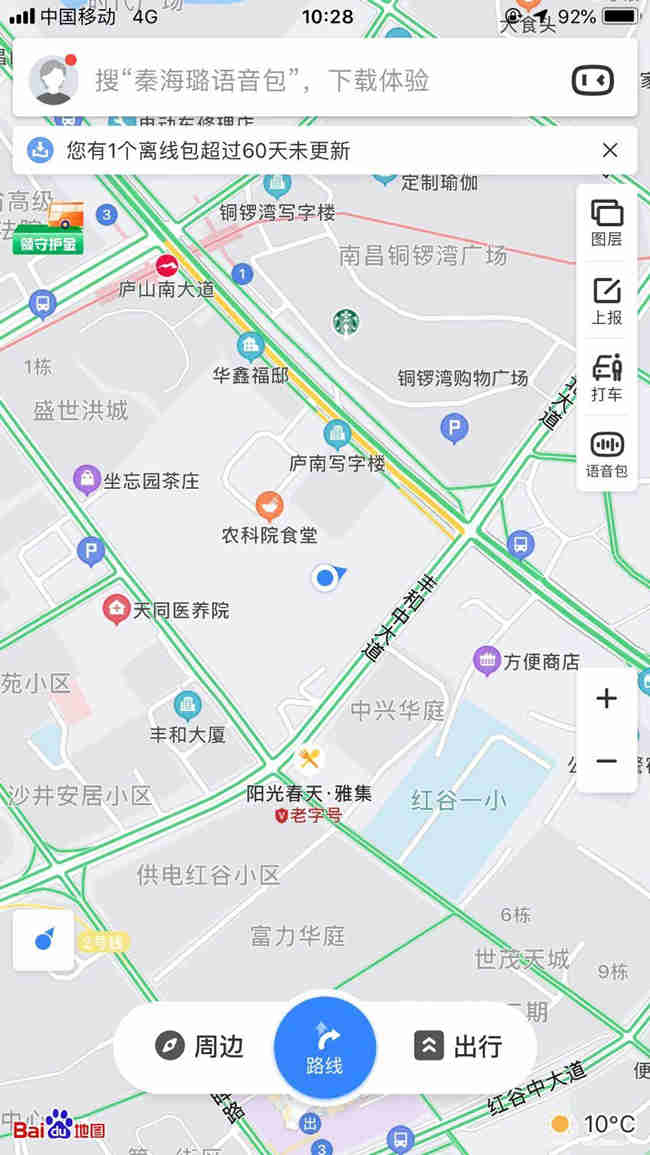
Task: Open 周边 nearby places
Action: (x=200, y=1045)
